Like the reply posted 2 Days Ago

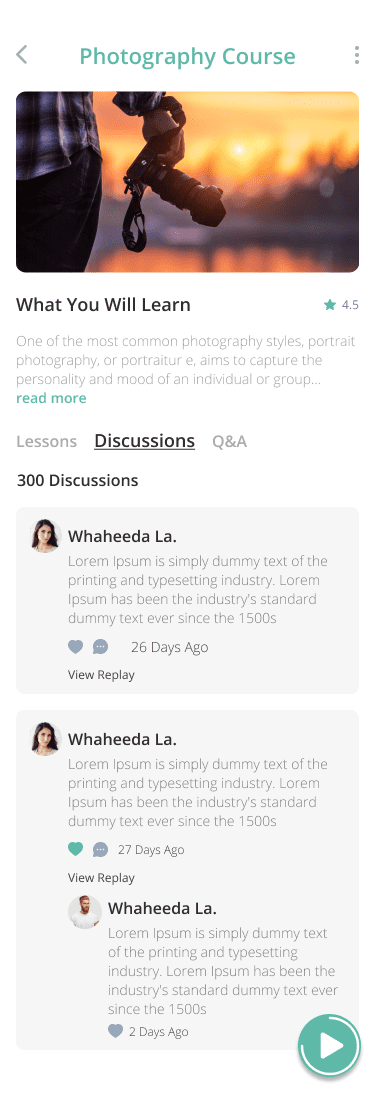click(116, 1031)
